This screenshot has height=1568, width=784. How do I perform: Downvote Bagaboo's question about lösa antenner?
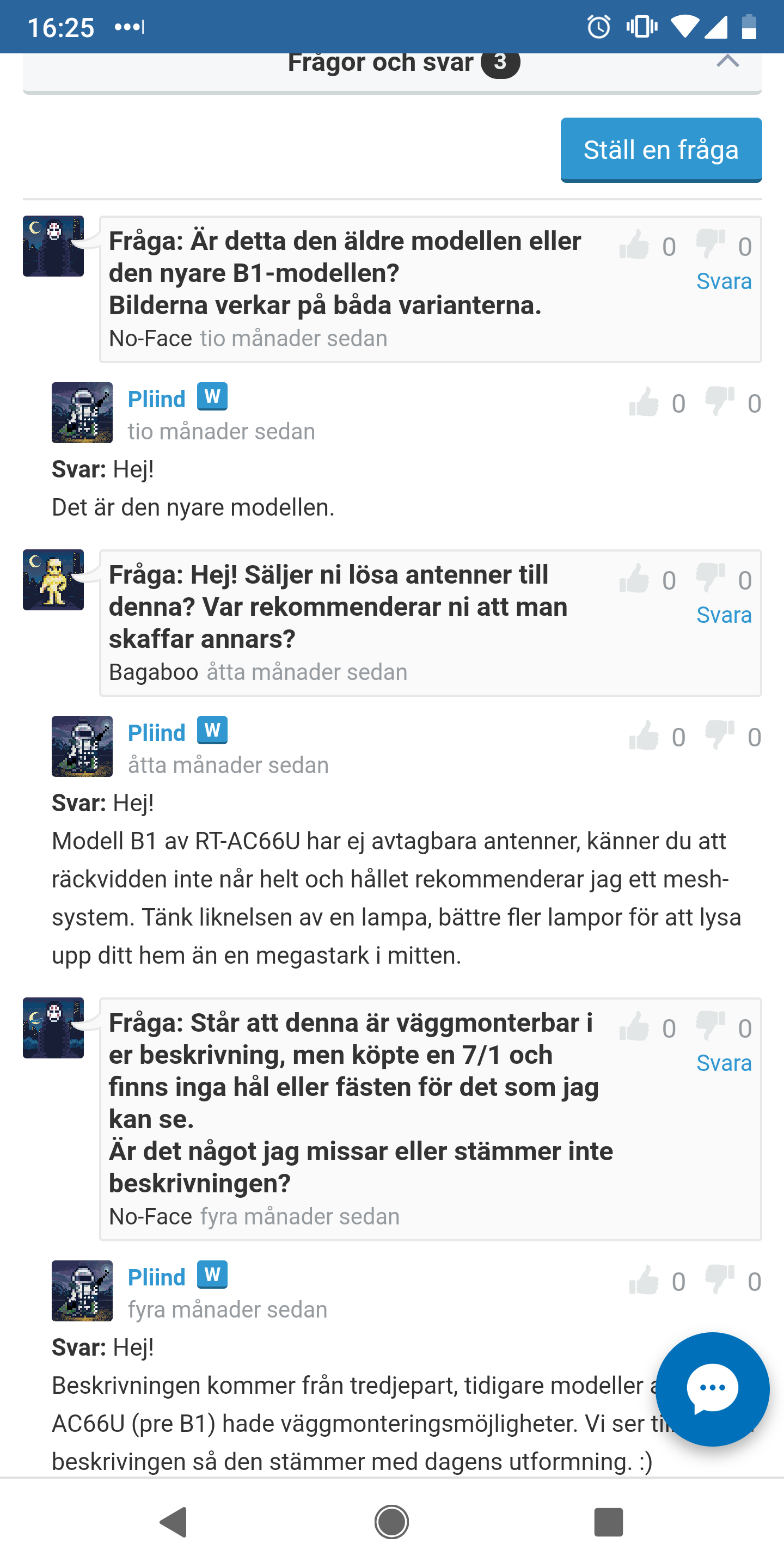(710, 579)
